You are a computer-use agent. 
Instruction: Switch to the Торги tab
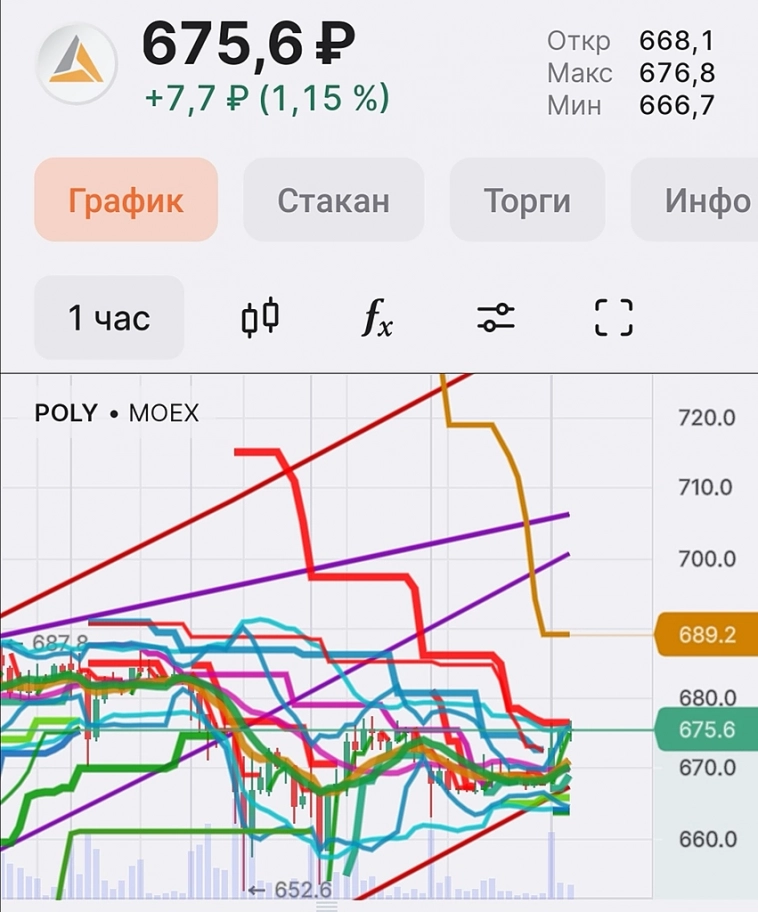click(x=527, y=200)
